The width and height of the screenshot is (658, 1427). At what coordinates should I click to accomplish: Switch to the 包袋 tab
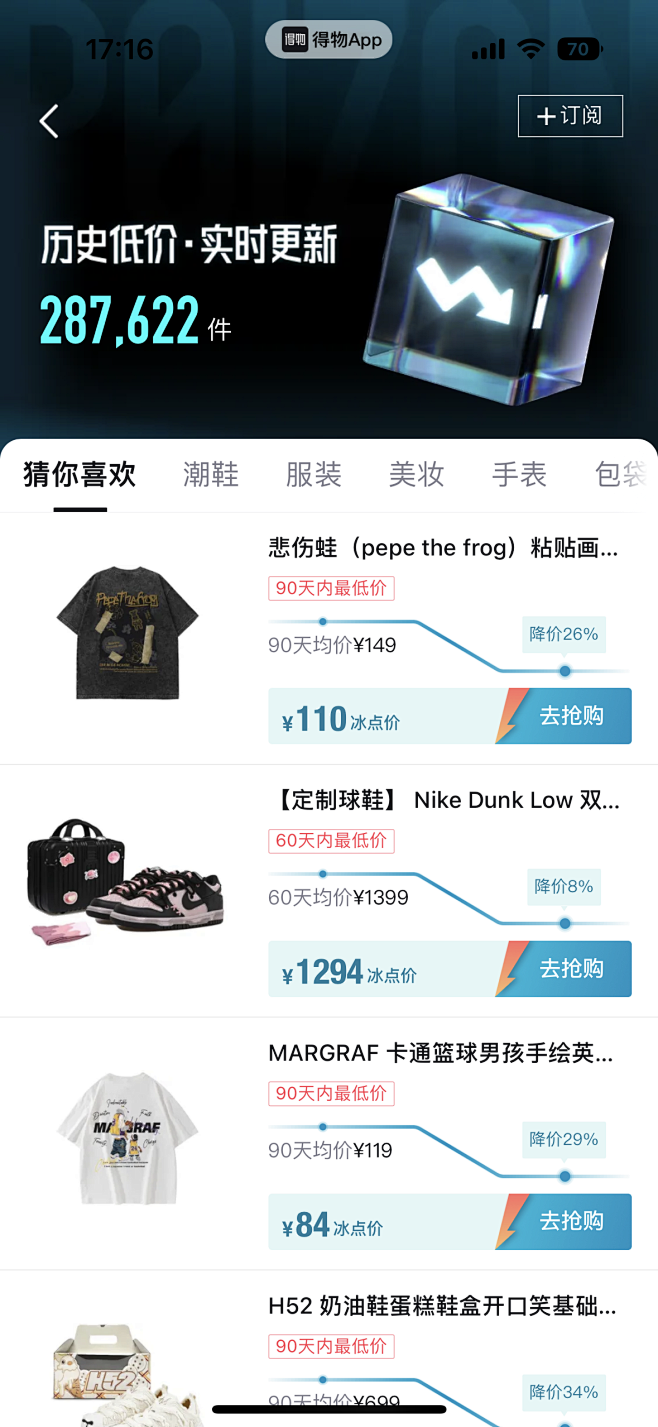[x=622, y=474]
